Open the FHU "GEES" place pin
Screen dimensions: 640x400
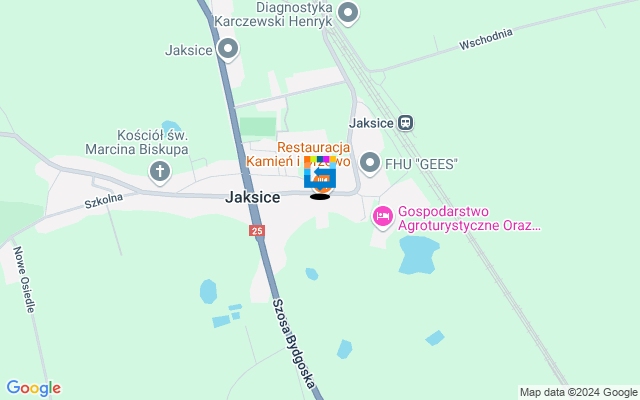click(370, 163)
